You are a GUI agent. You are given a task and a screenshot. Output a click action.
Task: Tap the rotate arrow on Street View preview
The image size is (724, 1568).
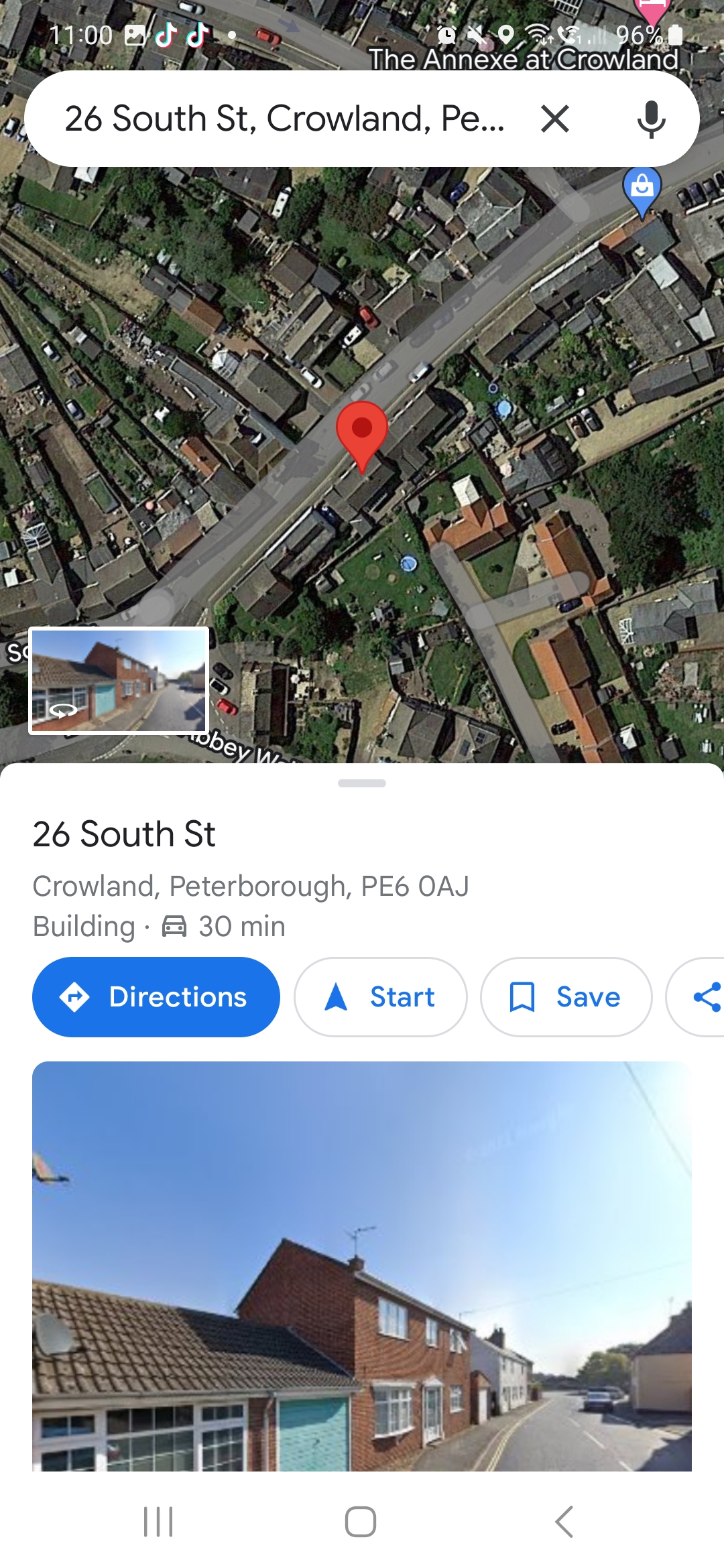point(63,712)
